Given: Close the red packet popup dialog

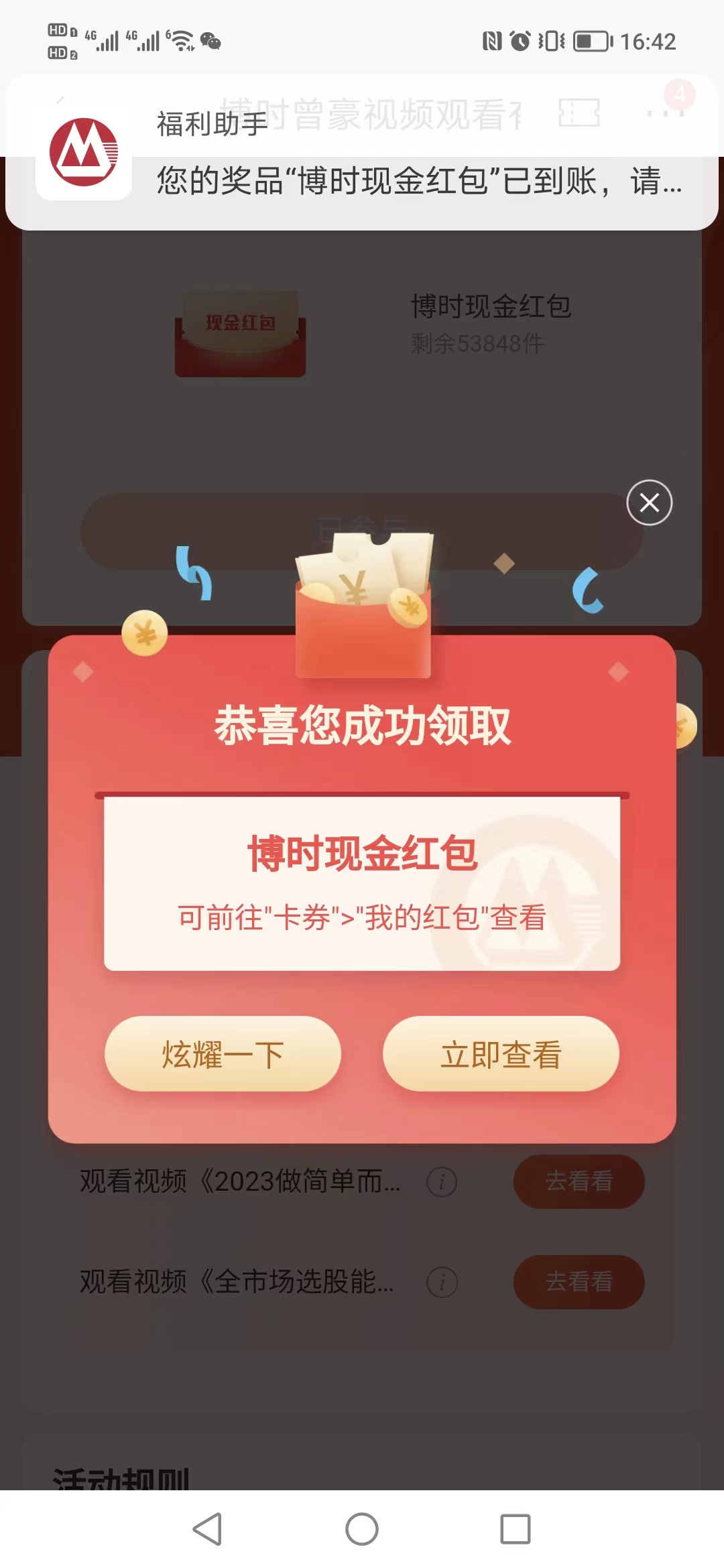Looking at the screenshot, I should tap(649, 503).
